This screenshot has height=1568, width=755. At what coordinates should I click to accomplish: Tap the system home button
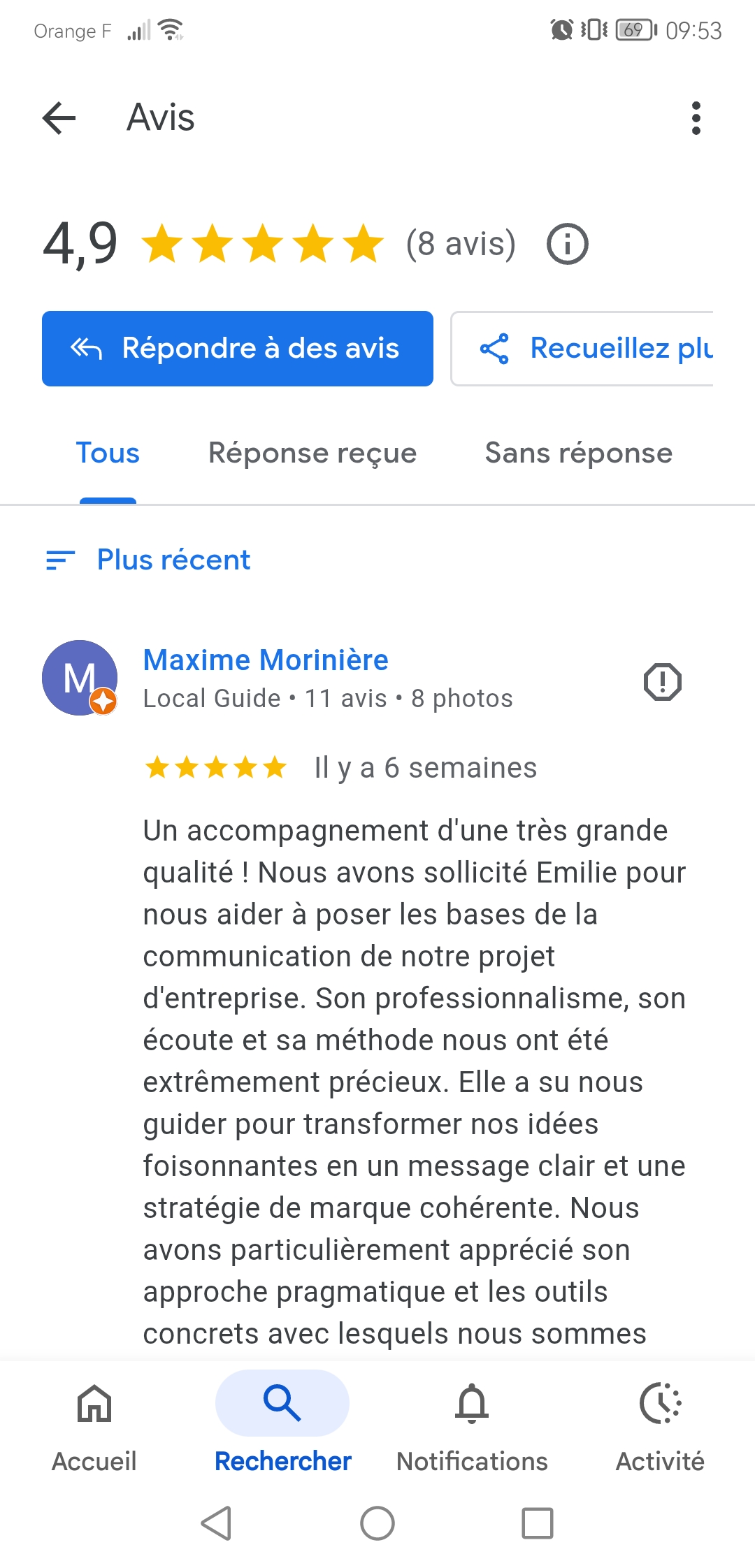click(377, 1523)
